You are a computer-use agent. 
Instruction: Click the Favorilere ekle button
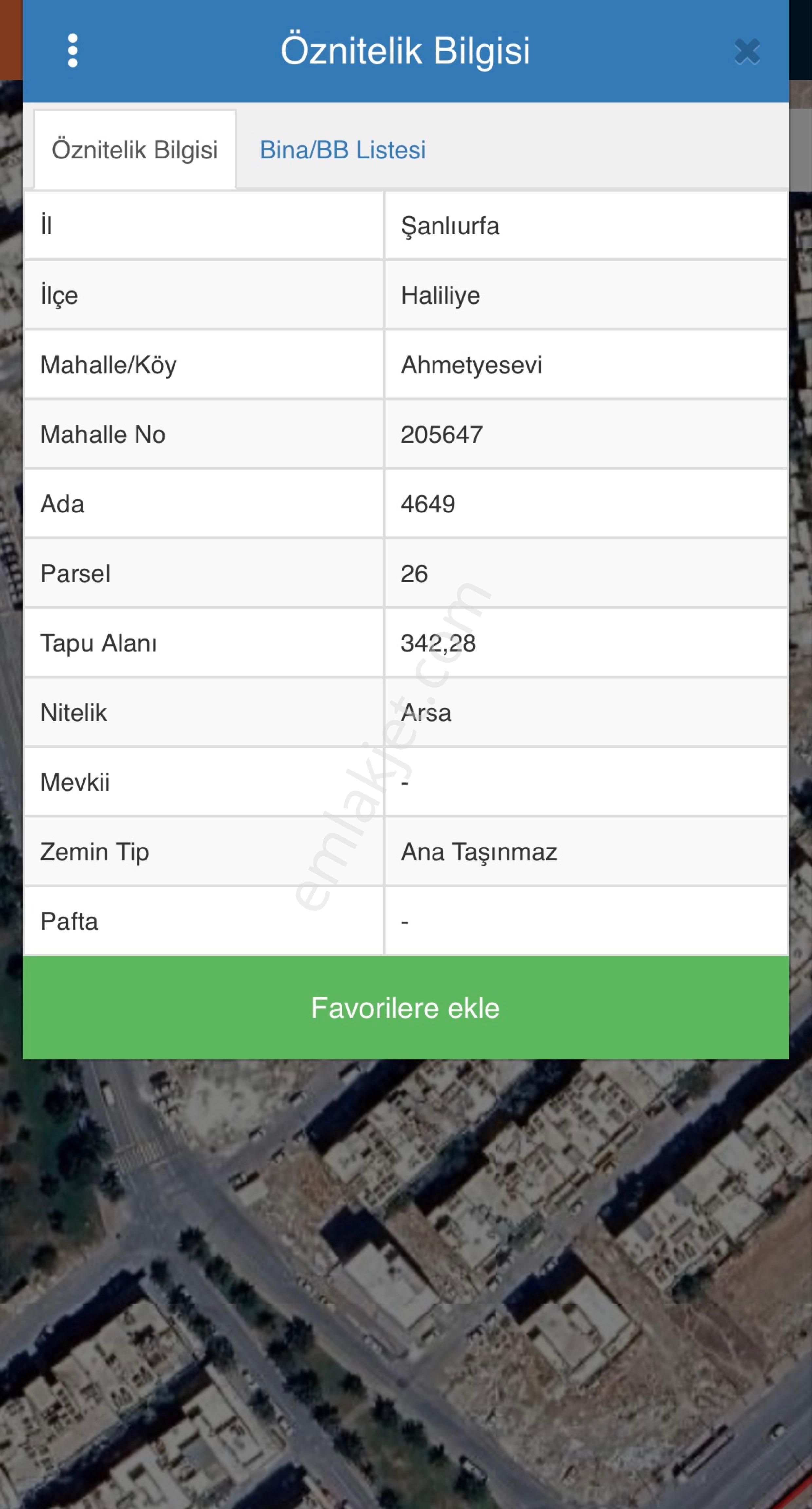[x=406, y=1009]
